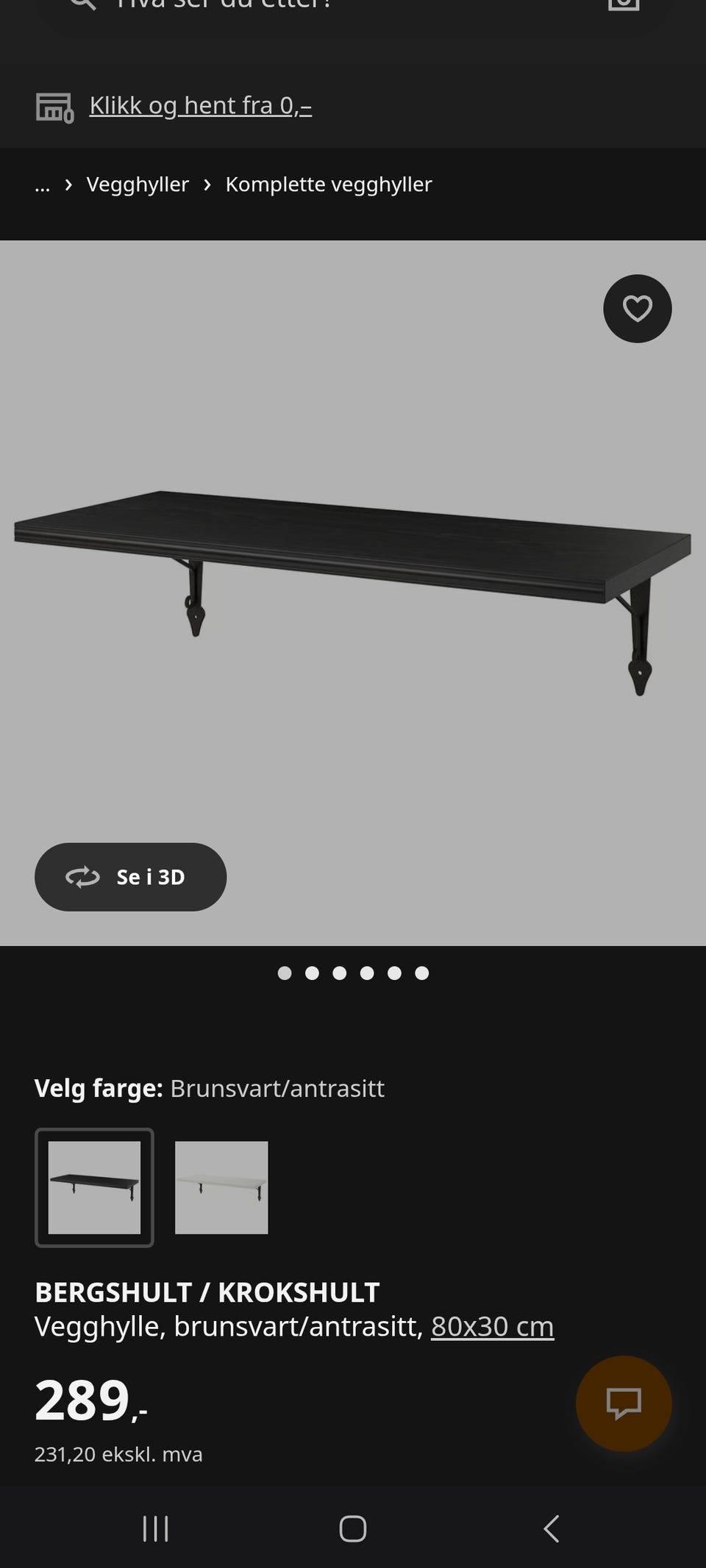Jump to third carousel dot
The width and height of the screenshot is (706, 1568).
tap(340, 973)
